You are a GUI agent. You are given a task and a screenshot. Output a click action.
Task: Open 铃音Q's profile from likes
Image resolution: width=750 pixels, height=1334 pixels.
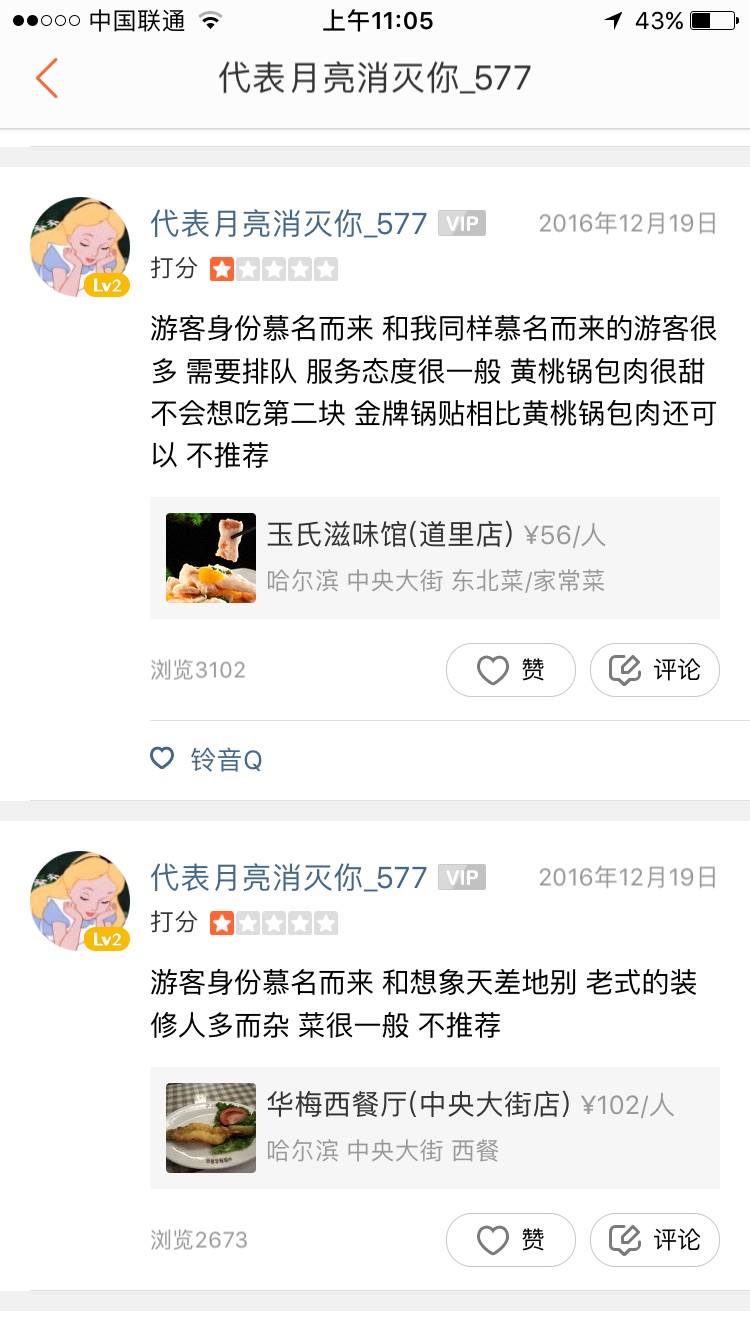226,760
